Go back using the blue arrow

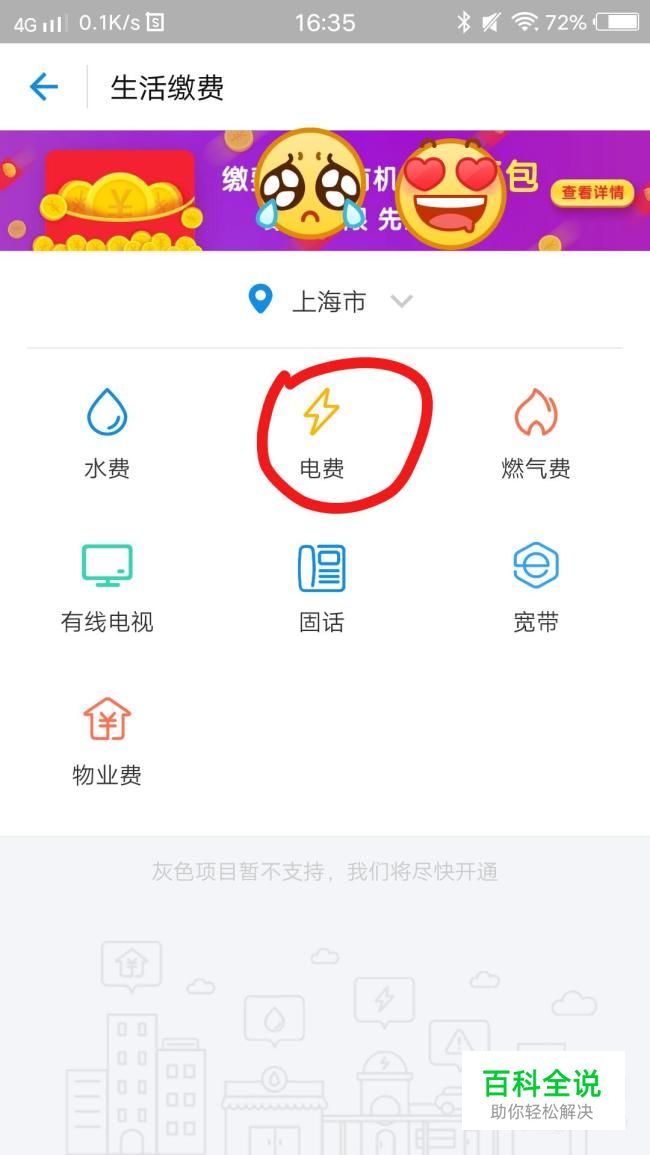pyautogui.click(x=44, y=88)
